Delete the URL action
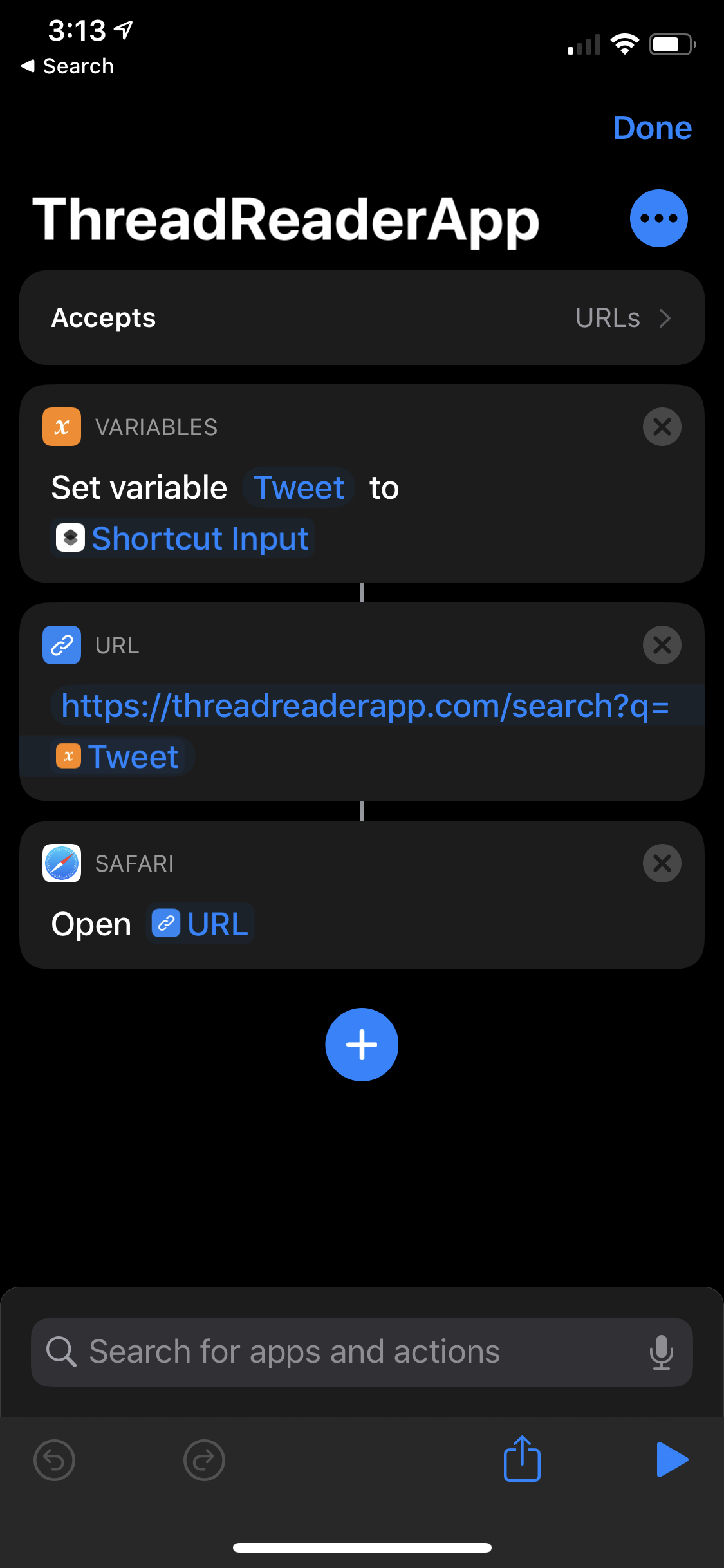Screen dimensions: 724x1568 (x=662, y=645)
